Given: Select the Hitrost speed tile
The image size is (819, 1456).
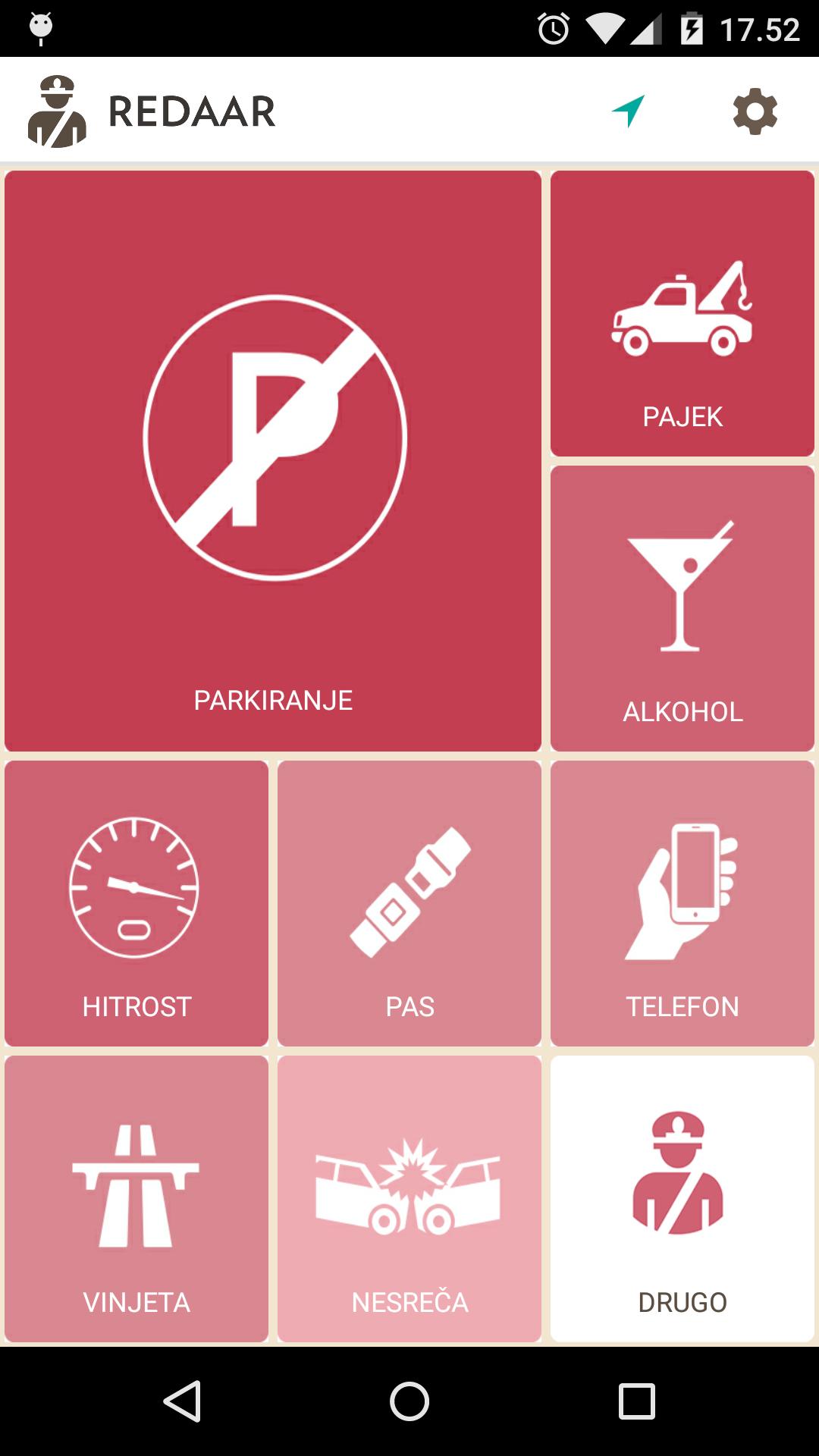Looking at the screenshot, I should (x=136, y=903).
